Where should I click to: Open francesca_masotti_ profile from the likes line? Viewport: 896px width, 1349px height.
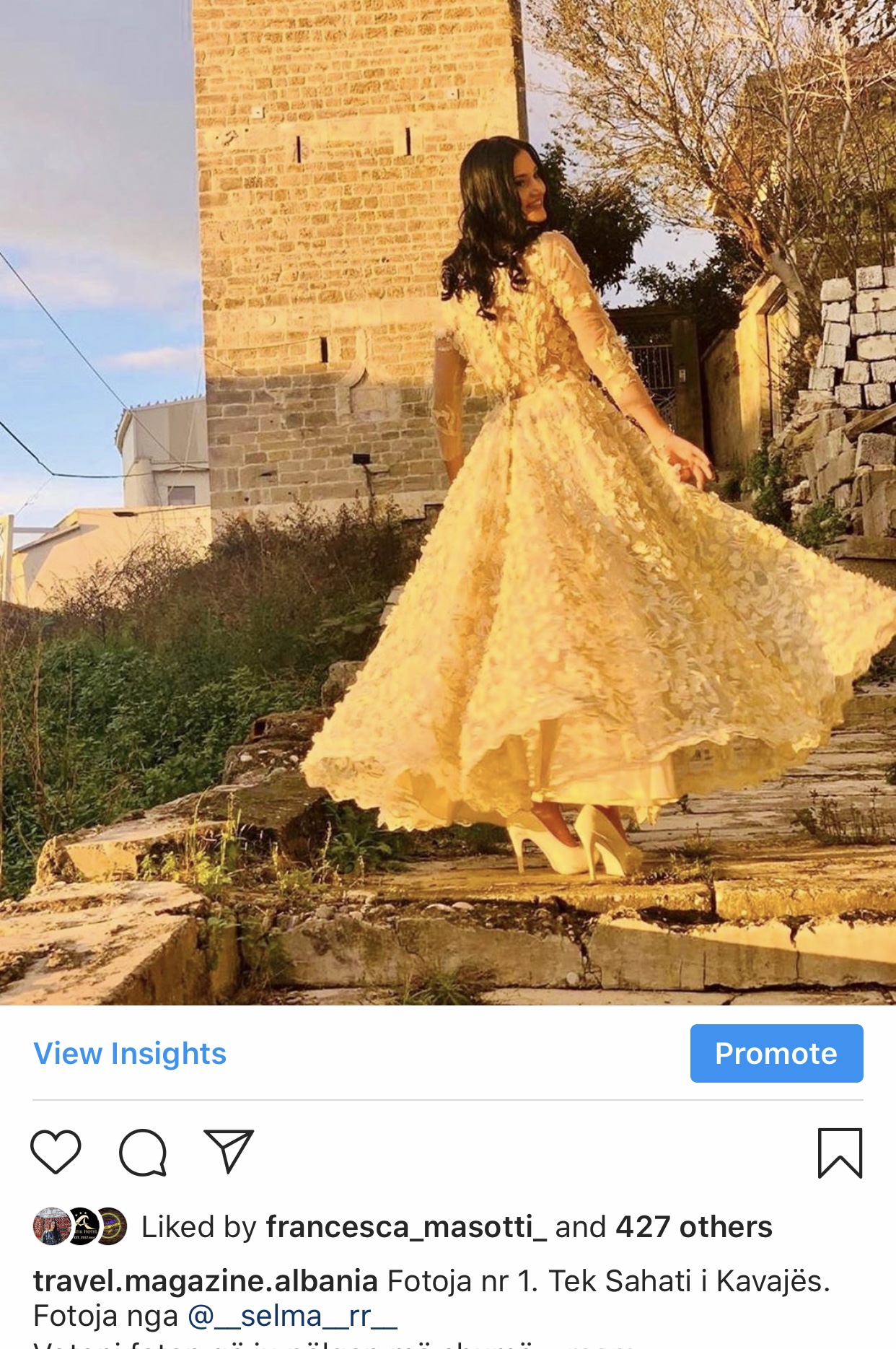406,1227
